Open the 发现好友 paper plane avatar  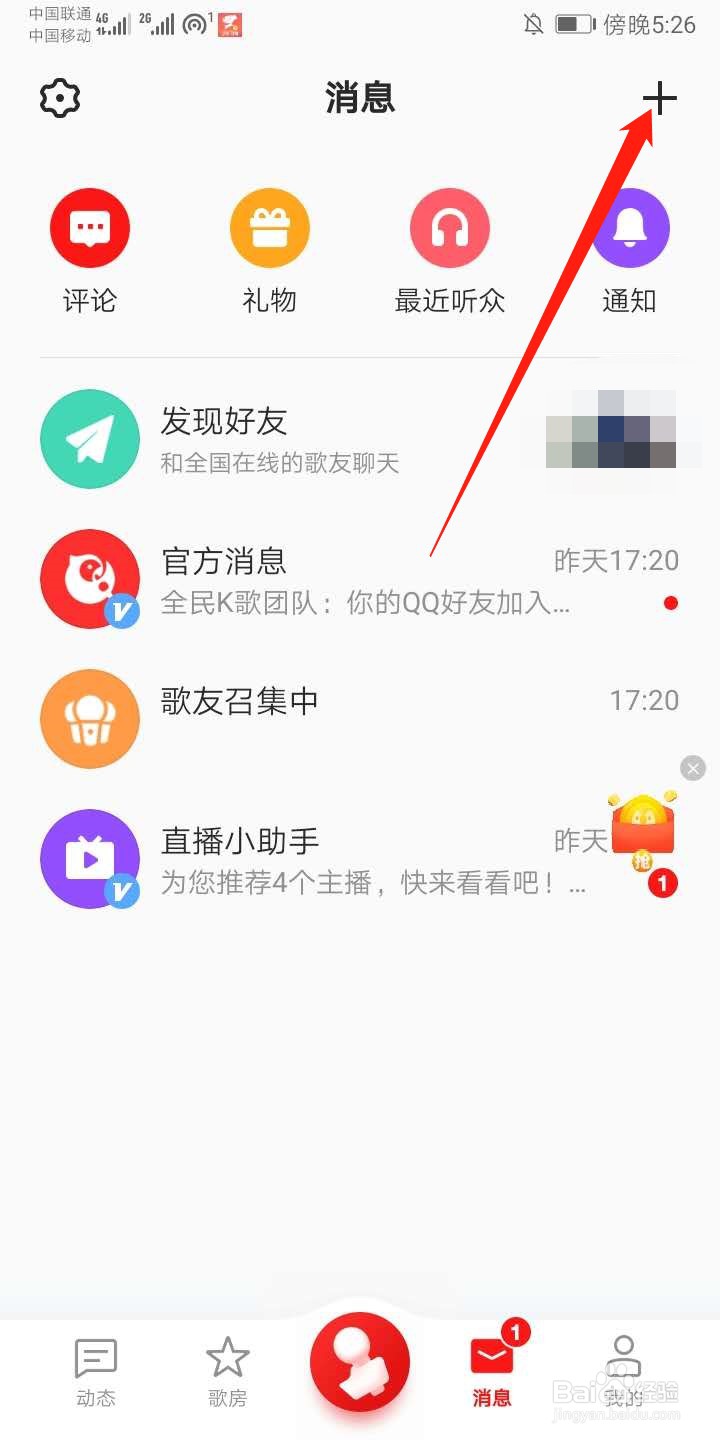point(90,438)
